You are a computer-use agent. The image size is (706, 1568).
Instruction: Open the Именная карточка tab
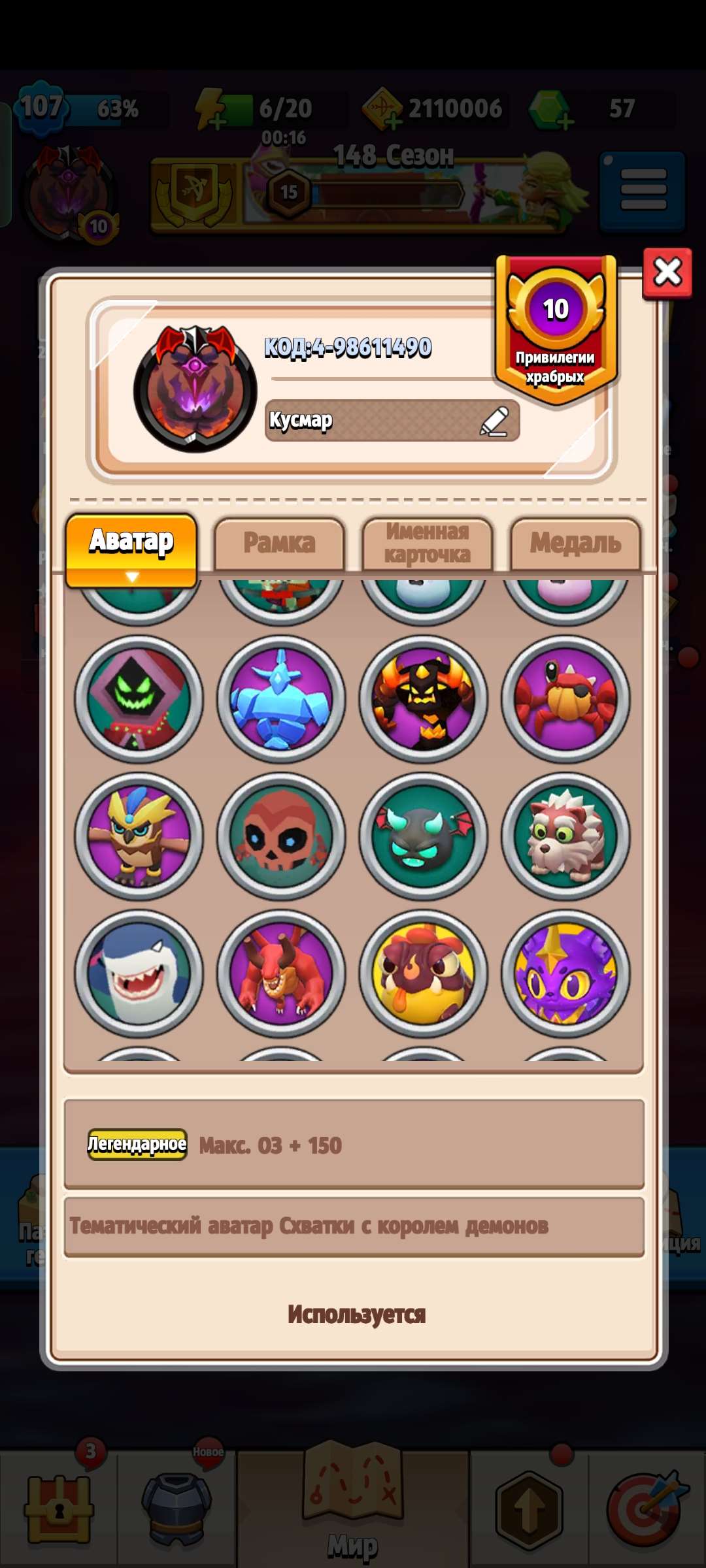pos(428,544)
